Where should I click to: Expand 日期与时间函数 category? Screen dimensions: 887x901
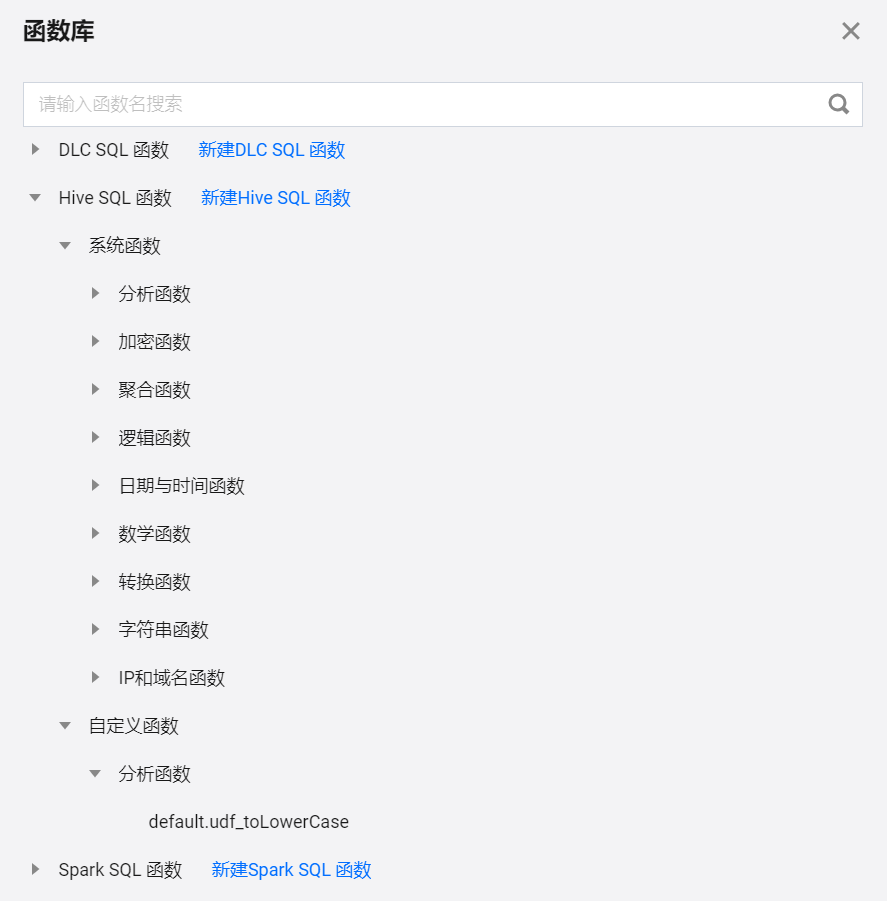coord(96,486)
